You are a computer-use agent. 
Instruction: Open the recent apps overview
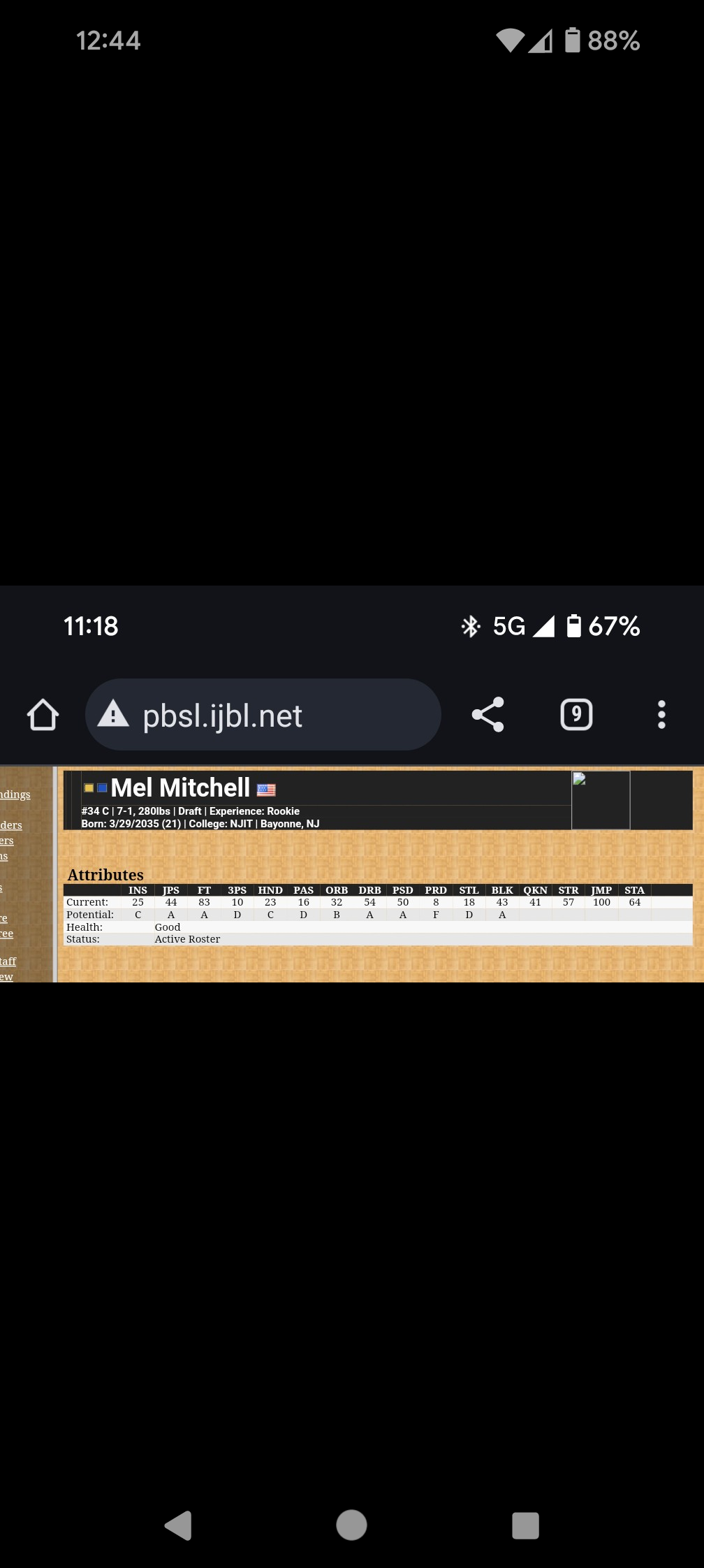click(x=525, y=1525)
